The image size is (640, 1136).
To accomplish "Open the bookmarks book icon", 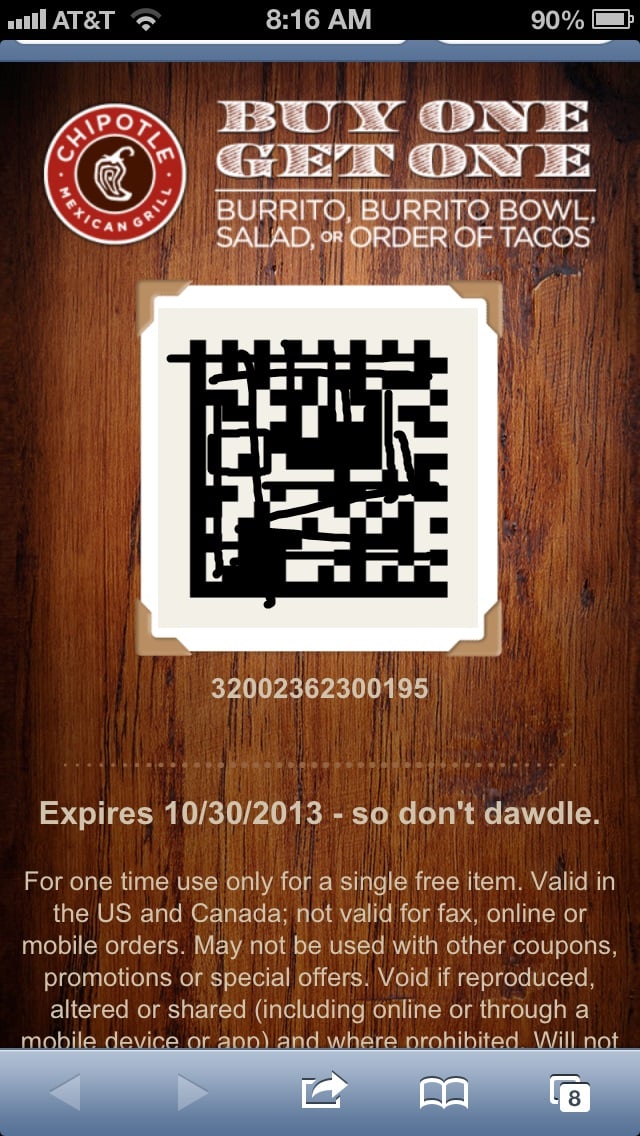I will click(x=444, y=1093).
